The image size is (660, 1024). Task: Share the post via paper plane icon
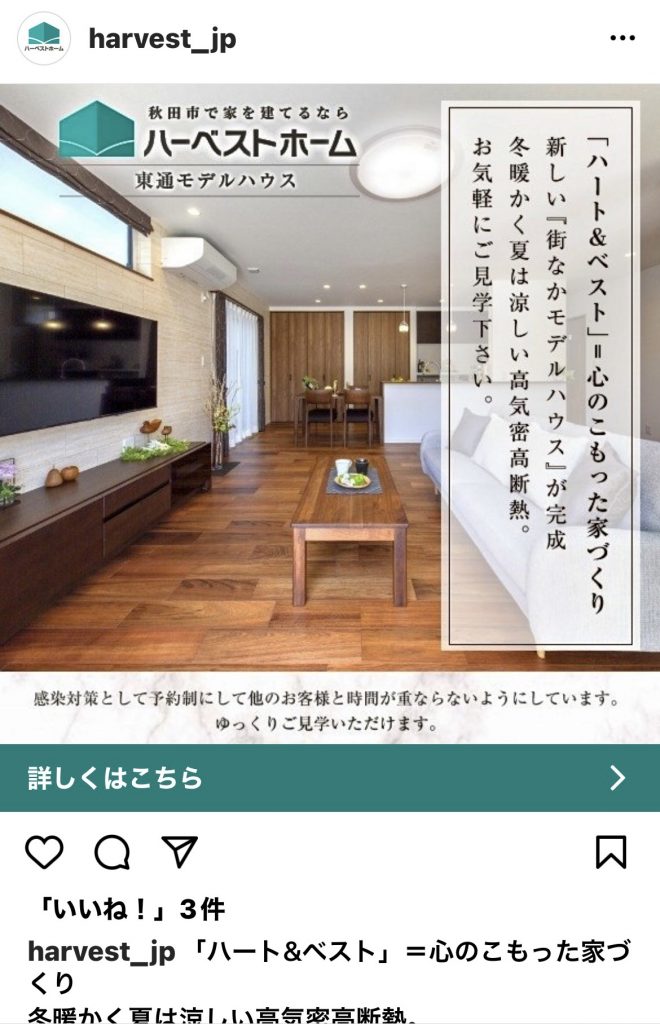[179, 852]
